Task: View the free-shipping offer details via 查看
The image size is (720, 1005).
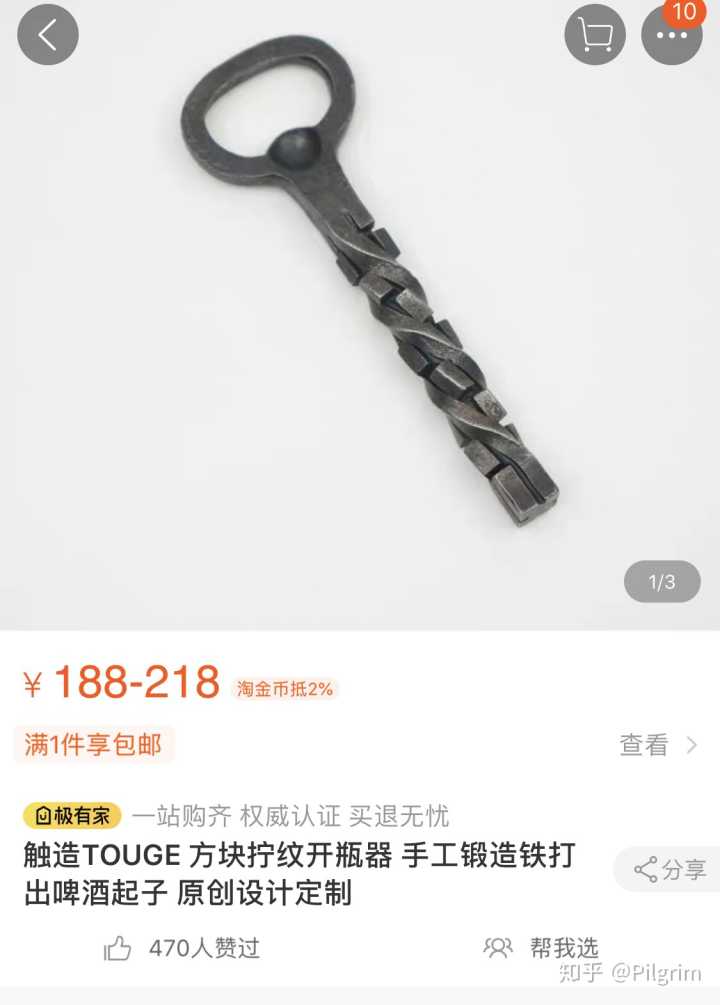Action: tap(658, 745)
